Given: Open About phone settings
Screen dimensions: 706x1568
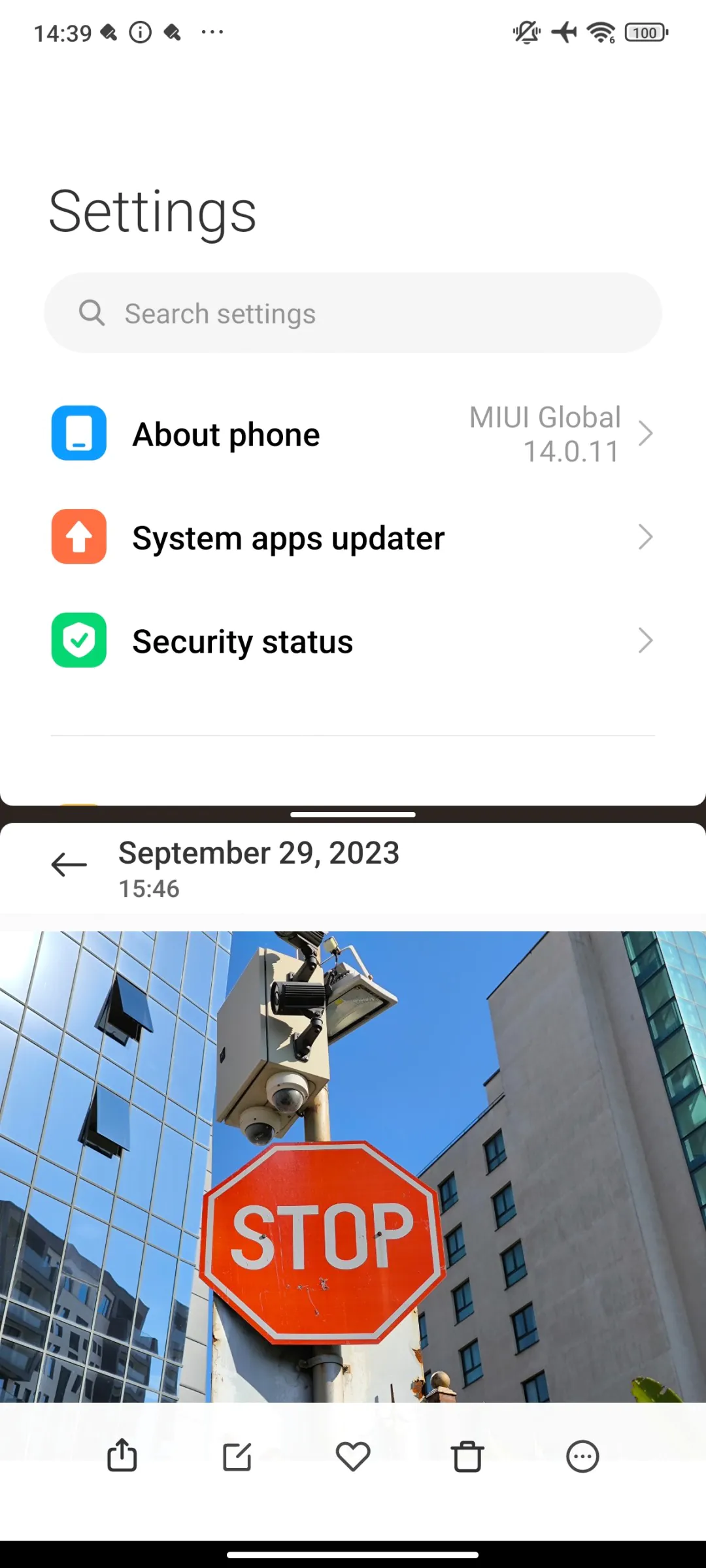Looking at the screenshot, I should (x=353, y=434).
